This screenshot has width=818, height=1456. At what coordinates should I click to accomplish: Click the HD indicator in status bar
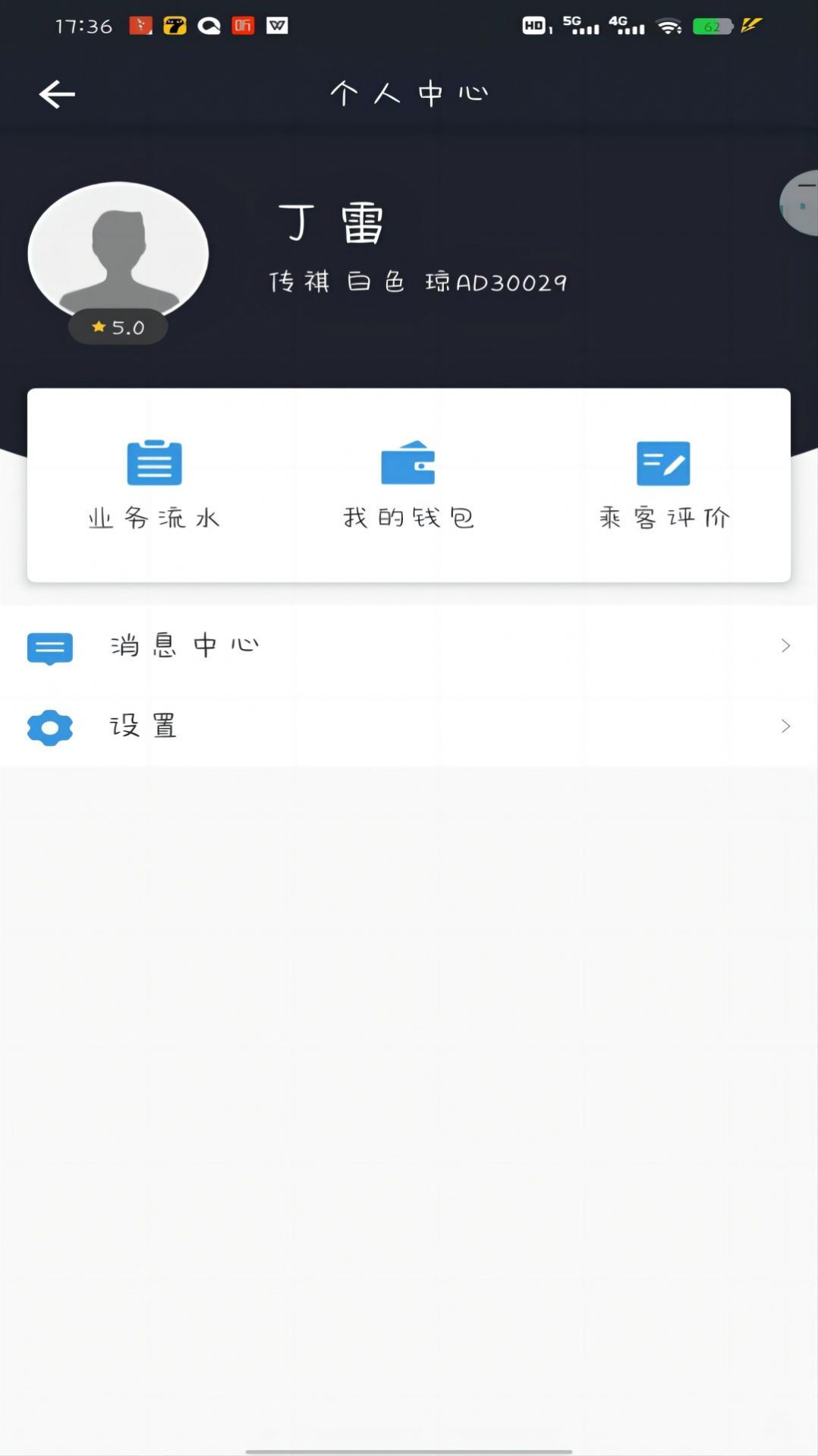[533, 25]
